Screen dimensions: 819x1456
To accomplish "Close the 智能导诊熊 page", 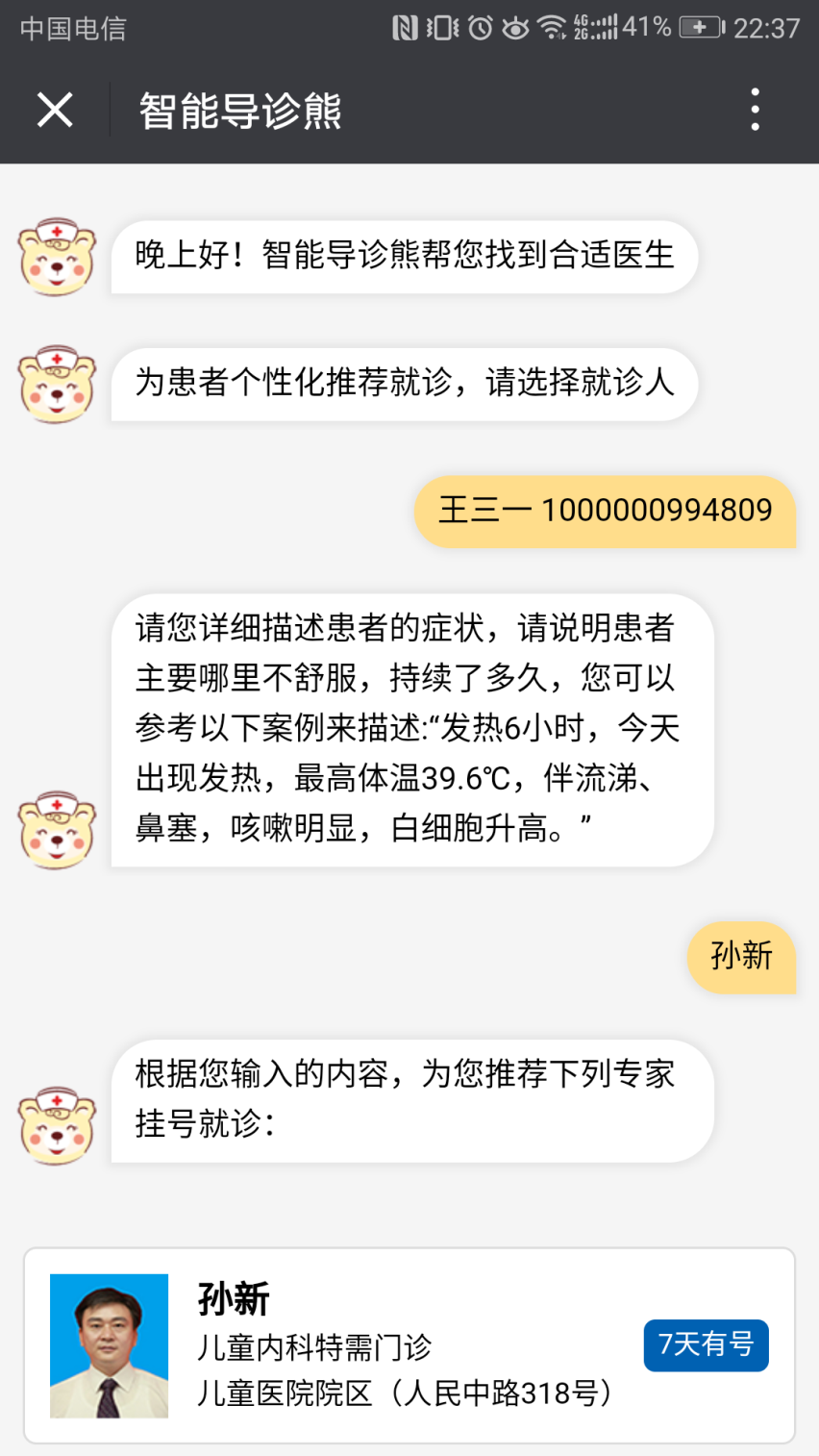I will pyautogui.click(x=55, y=110).
